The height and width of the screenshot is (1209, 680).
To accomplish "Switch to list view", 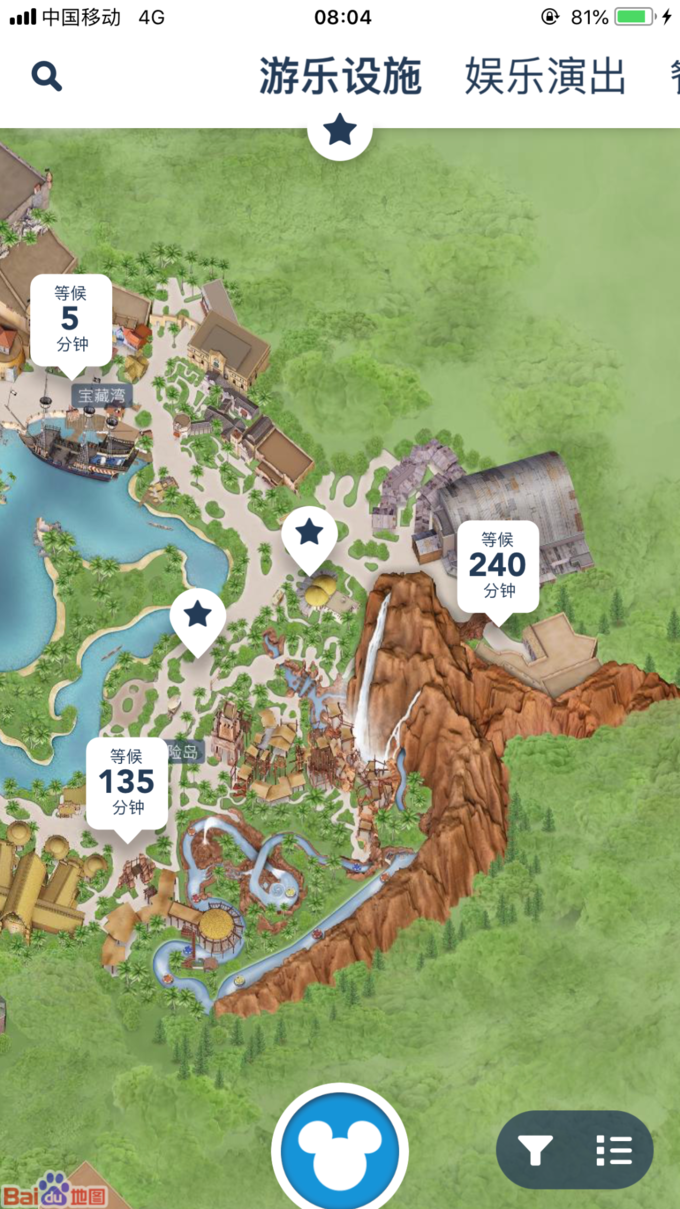I will pyautogui.click(x=613, y=1151).
